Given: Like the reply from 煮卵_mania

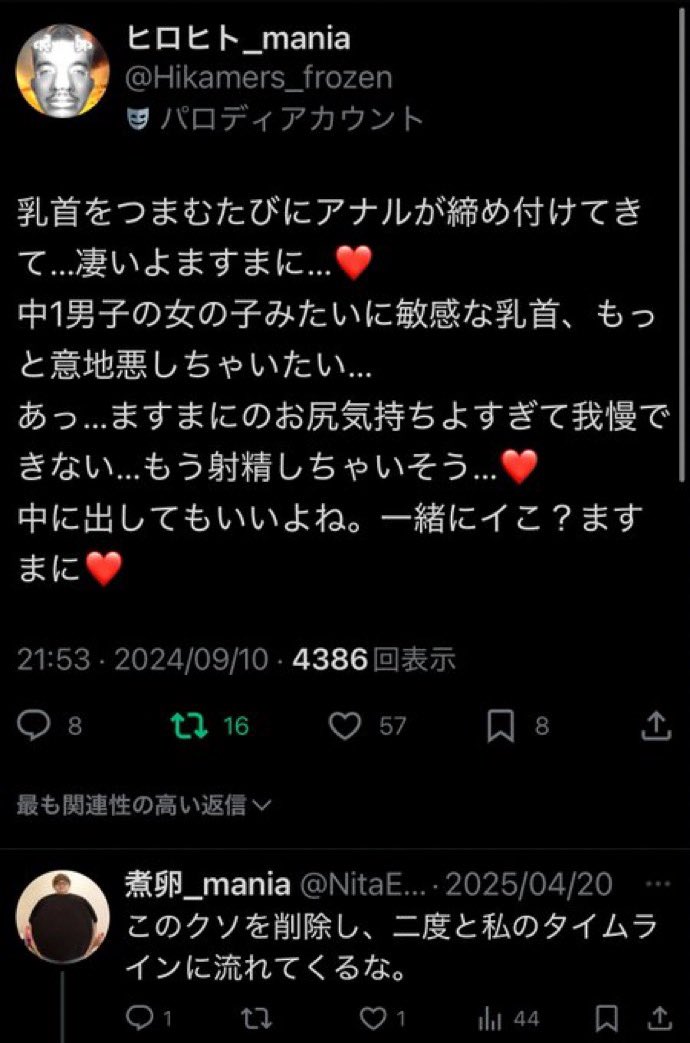Looking at the screenshot, I should coord(373,1018).
